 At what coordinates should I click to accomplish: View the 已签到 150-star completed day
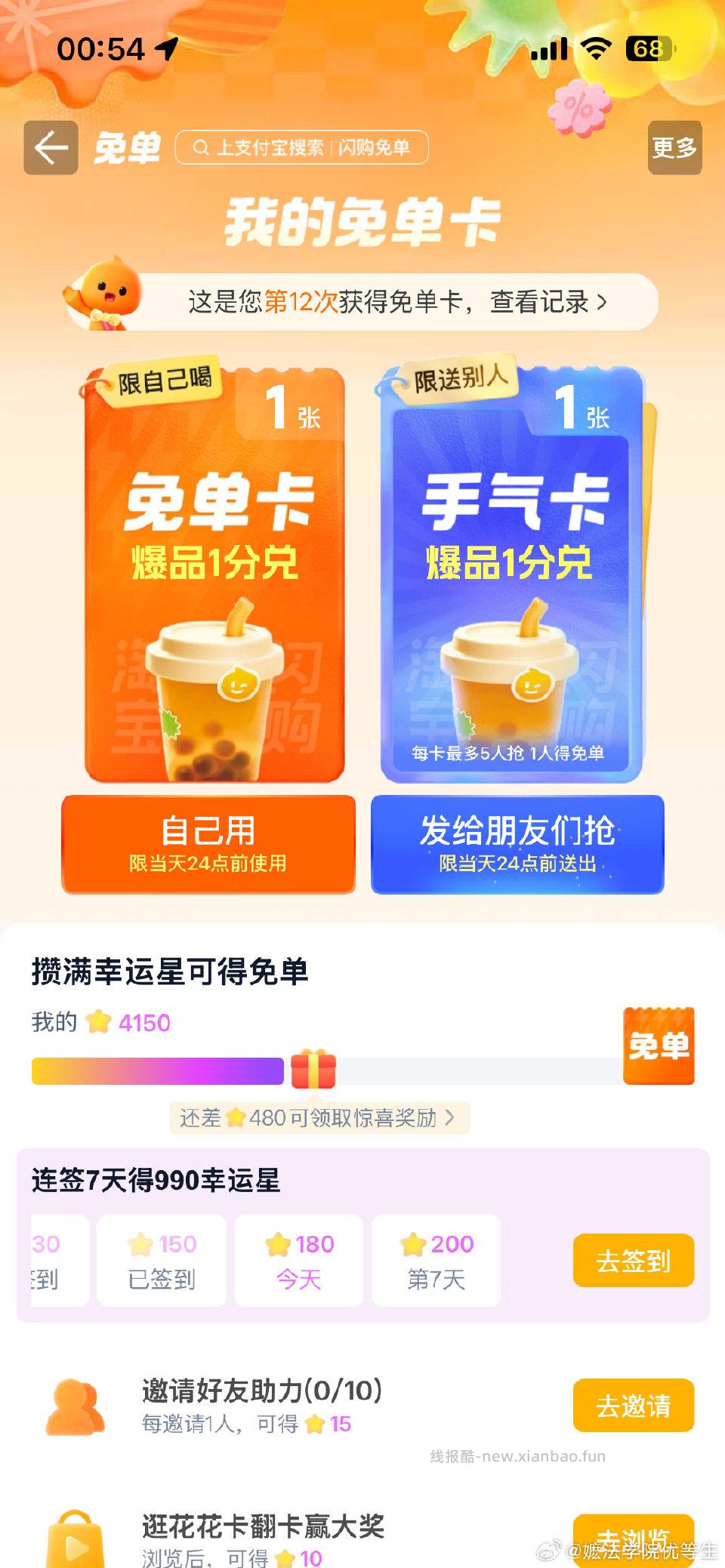click(x=161, y=1259)
